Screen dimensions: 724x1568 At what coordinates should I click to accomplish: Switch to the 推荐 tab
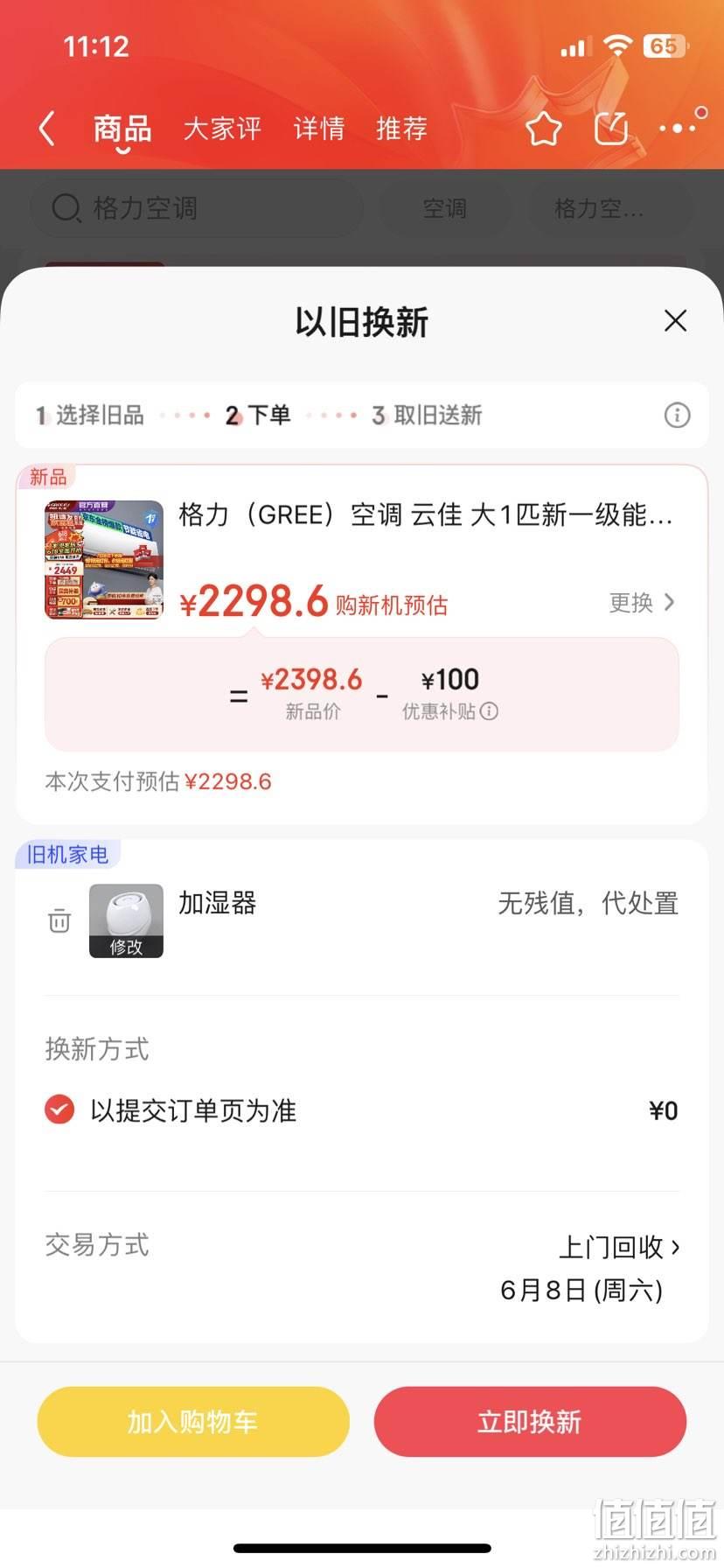coord(401,129)
